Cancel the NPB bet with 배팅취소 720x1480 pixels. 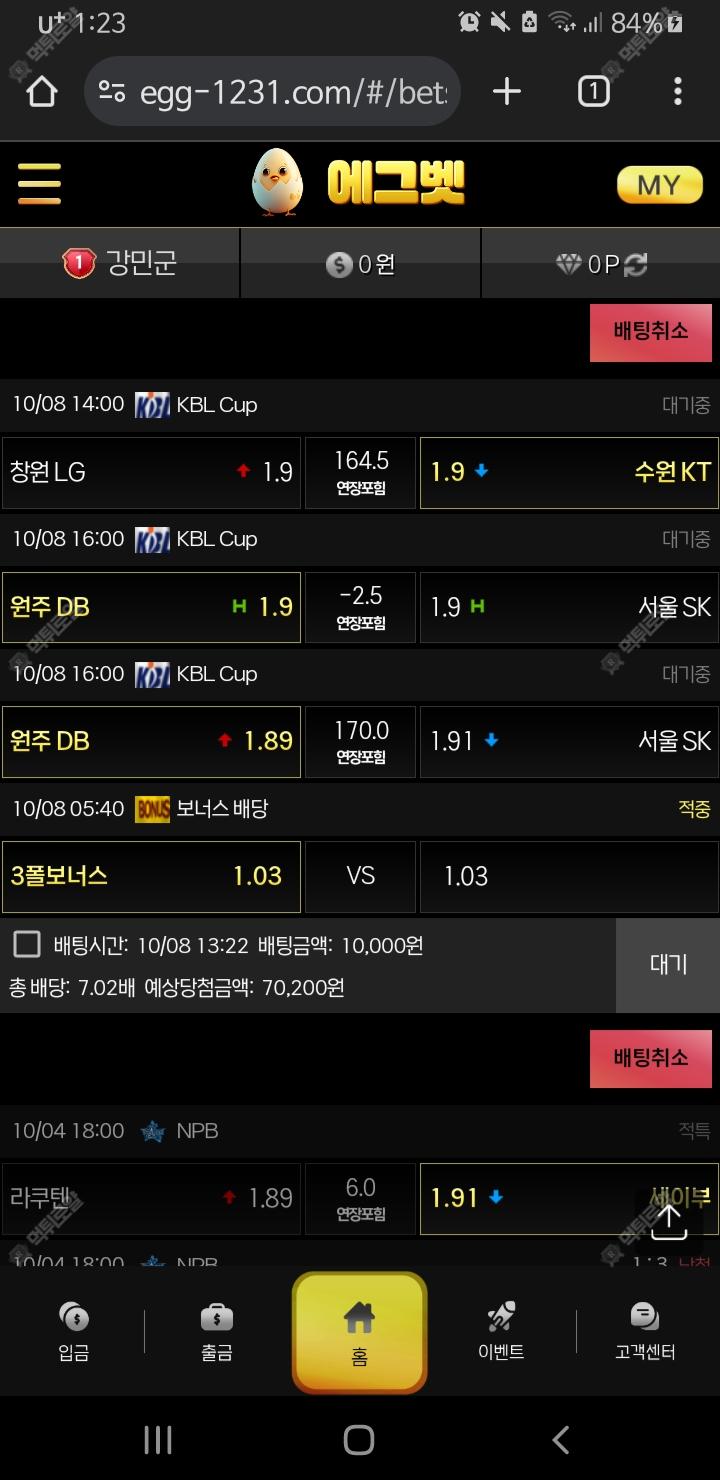click(x=650, y=1058)
